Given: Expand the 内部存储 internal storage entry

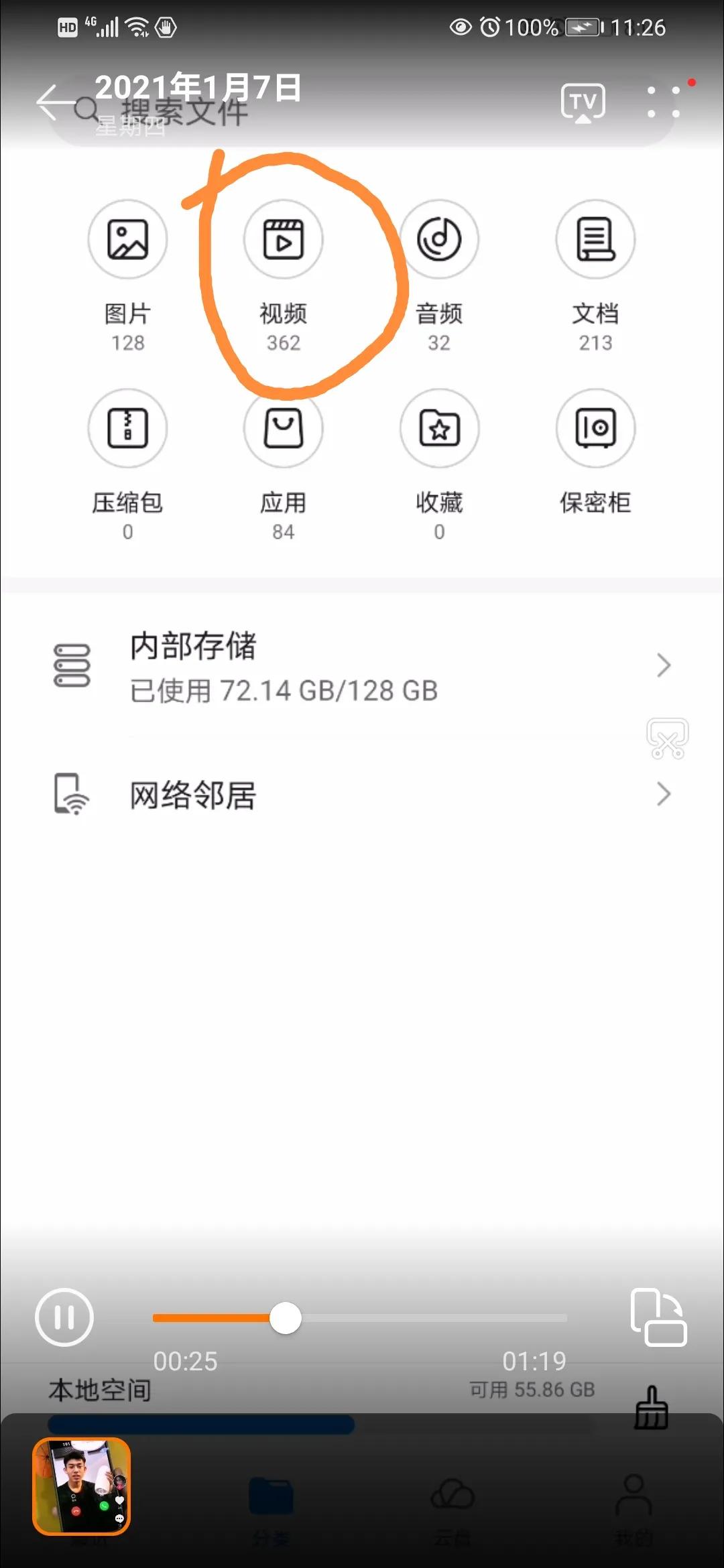Looking at the screenshot, I should click(362, 667).
